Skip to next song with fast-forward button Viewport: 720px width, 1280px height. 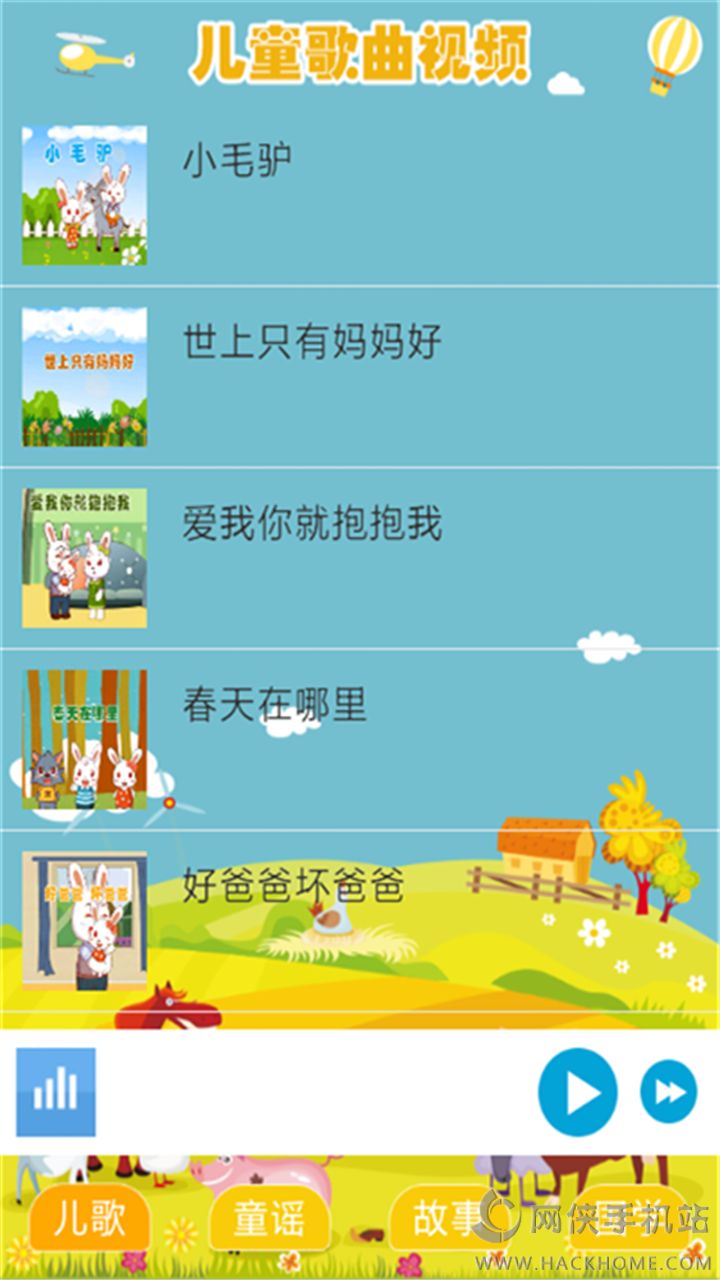[668, 1092]
